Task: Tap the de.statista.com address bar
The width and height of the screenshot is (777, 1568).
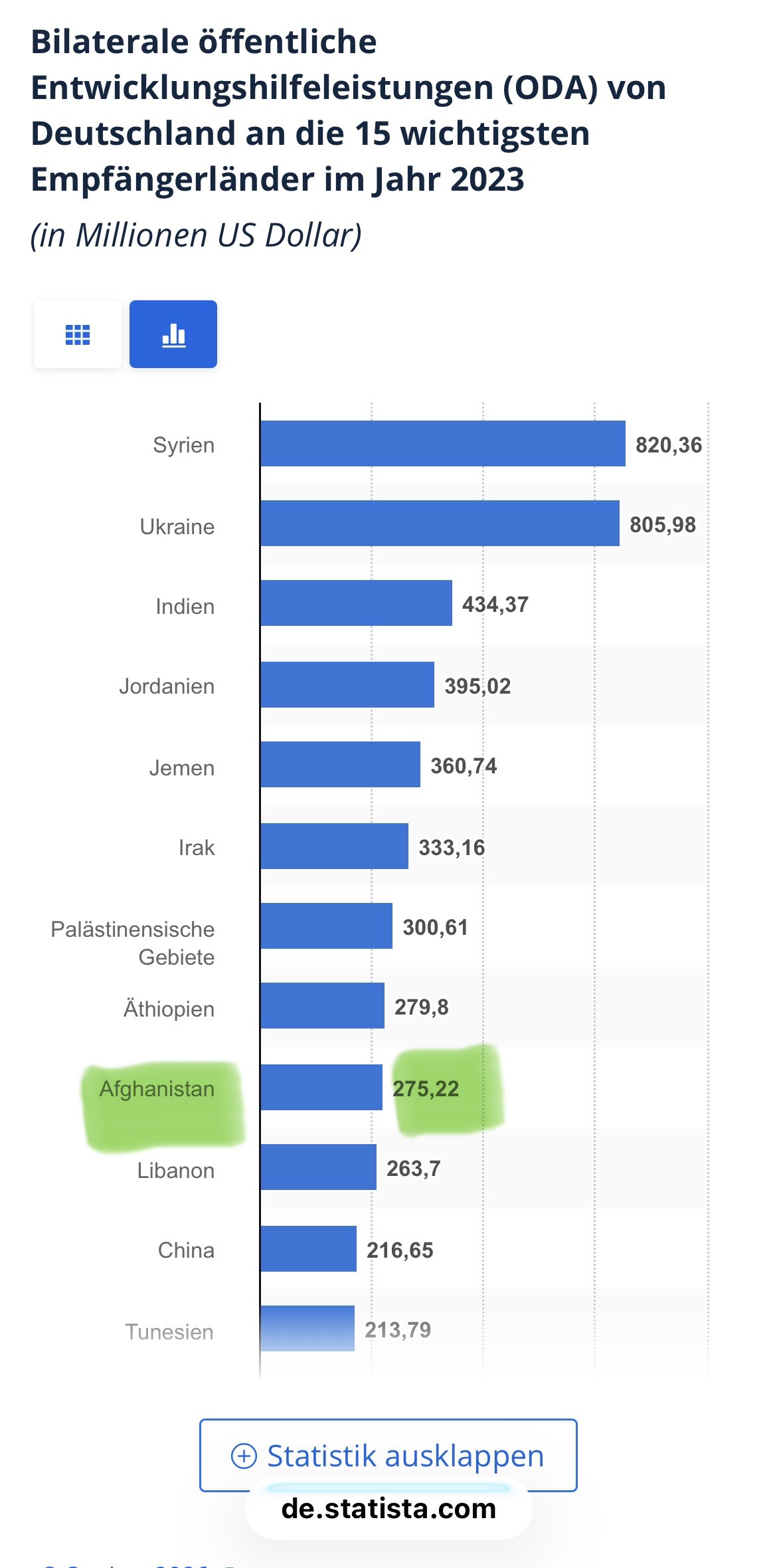Action: pos(388,1510)
